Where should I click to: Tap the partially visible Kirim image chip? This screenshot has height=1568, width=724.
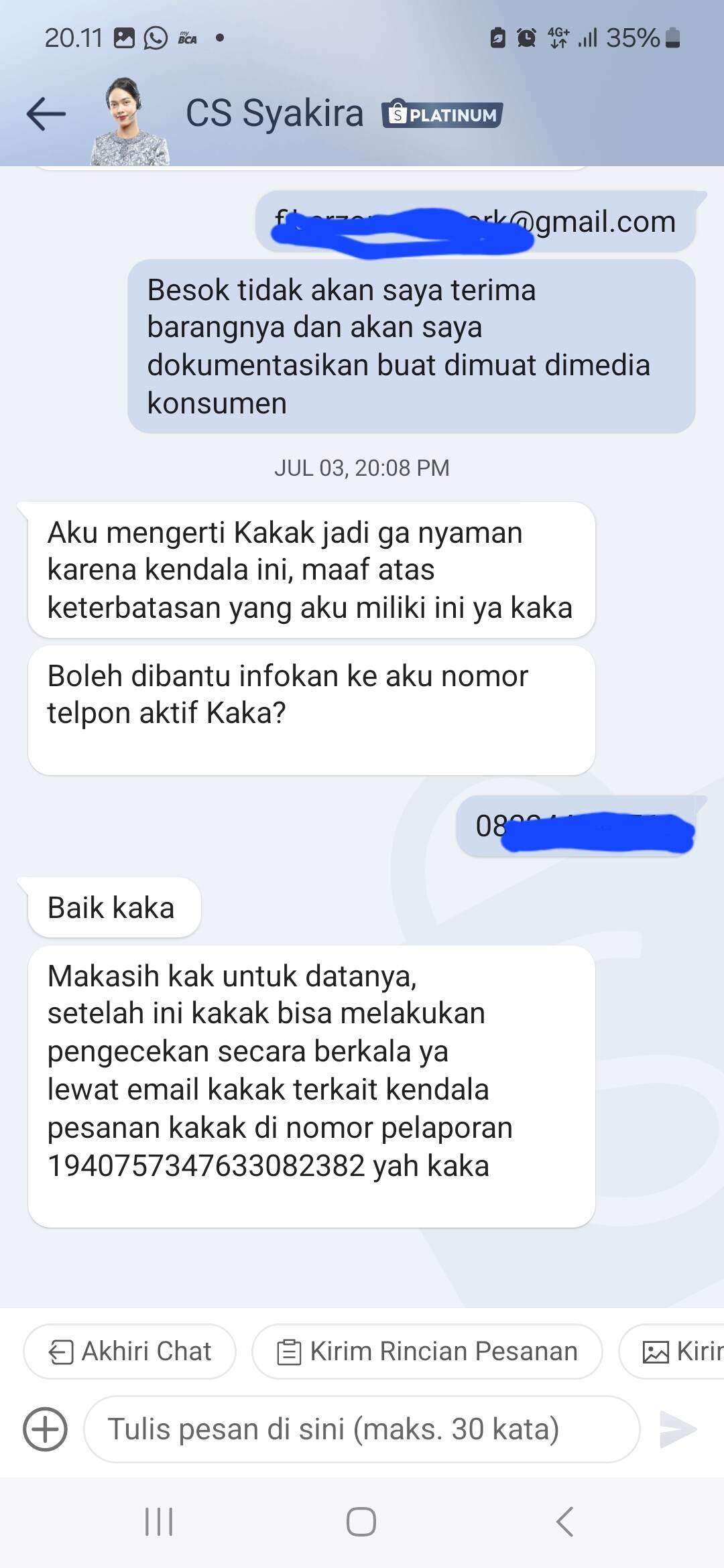pos(672,1352)
